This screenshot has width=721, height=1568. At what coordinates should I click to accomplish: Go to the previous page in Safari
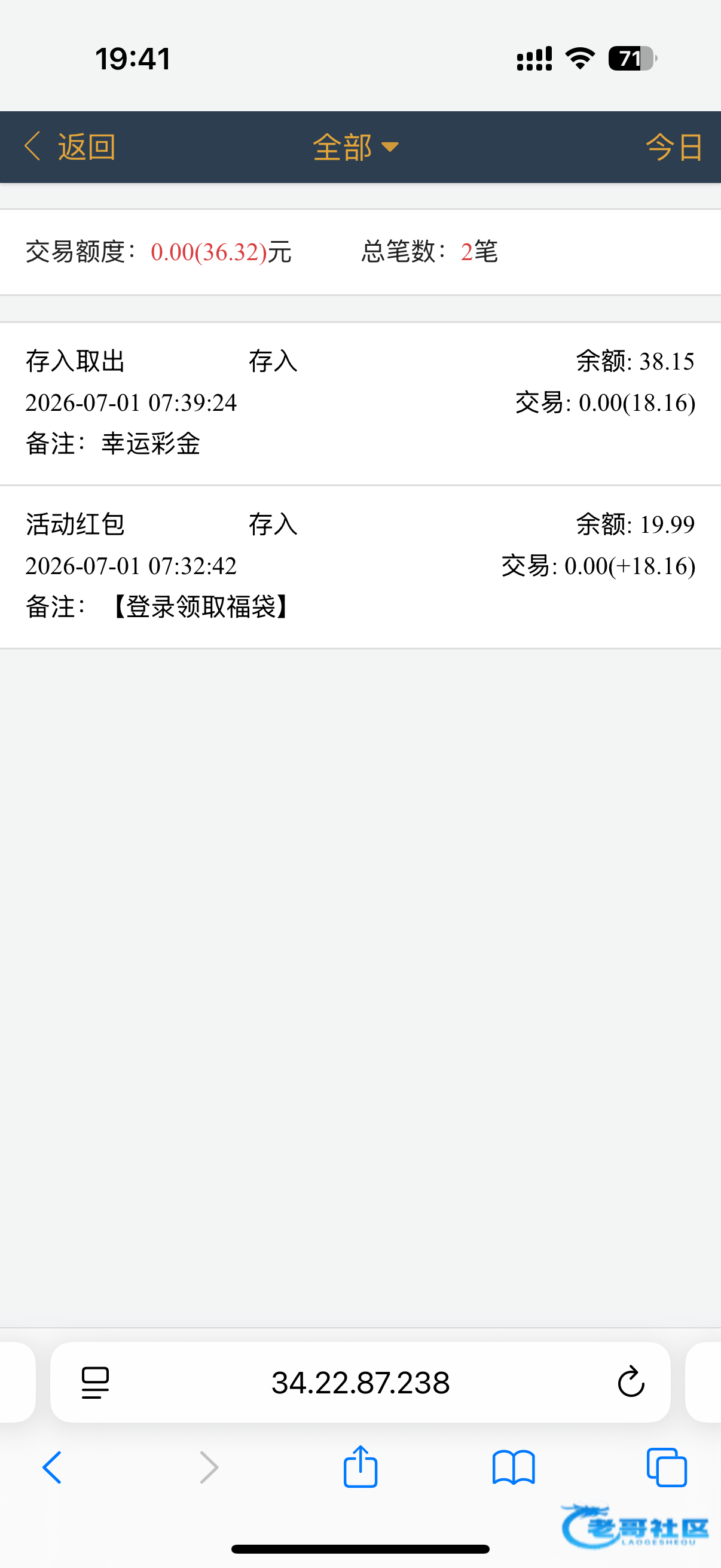tap(53, 1468)
